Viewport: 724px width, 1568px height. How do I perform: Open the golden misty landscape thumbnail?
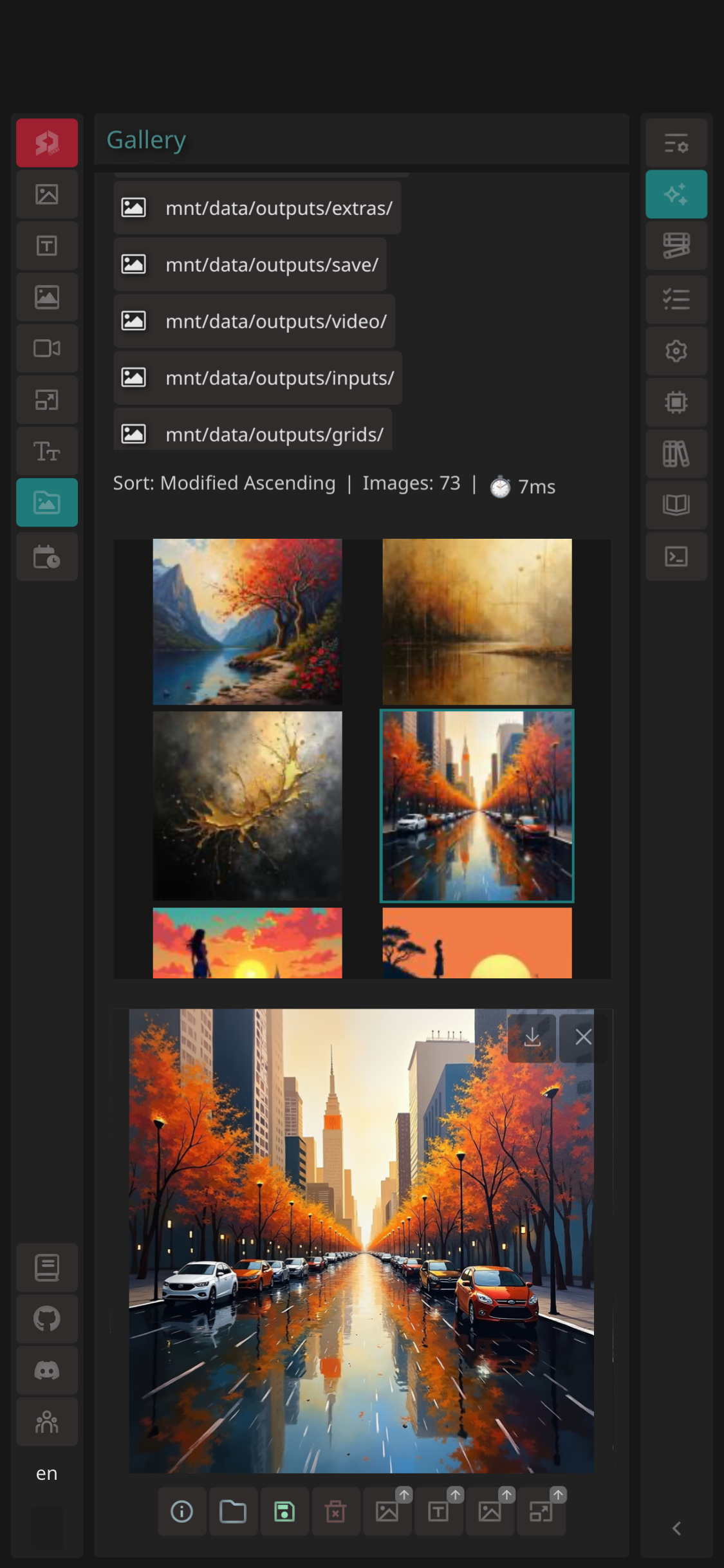coord(477,621)
